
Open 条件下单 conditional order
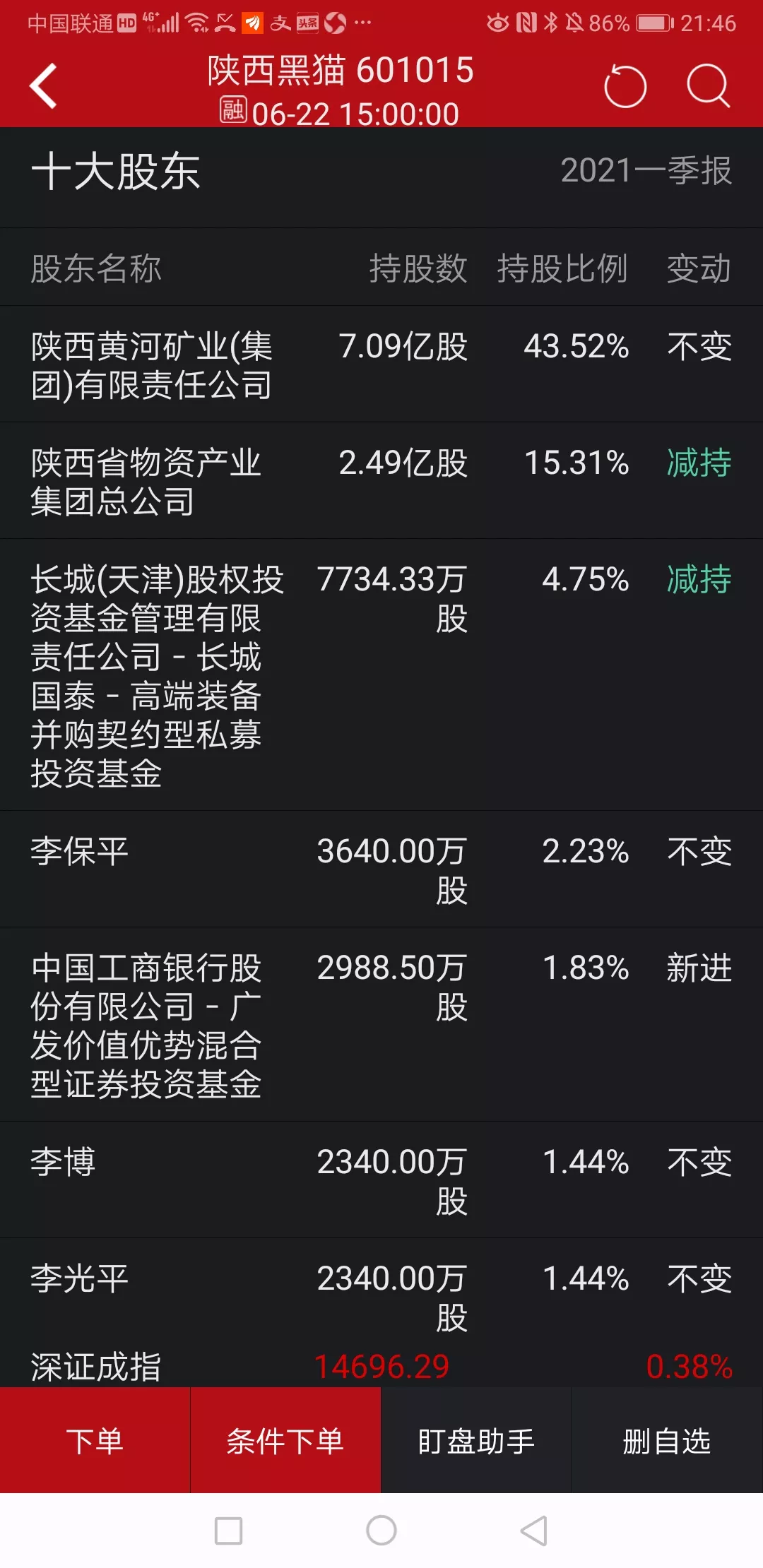click(x=285, y=1441)
